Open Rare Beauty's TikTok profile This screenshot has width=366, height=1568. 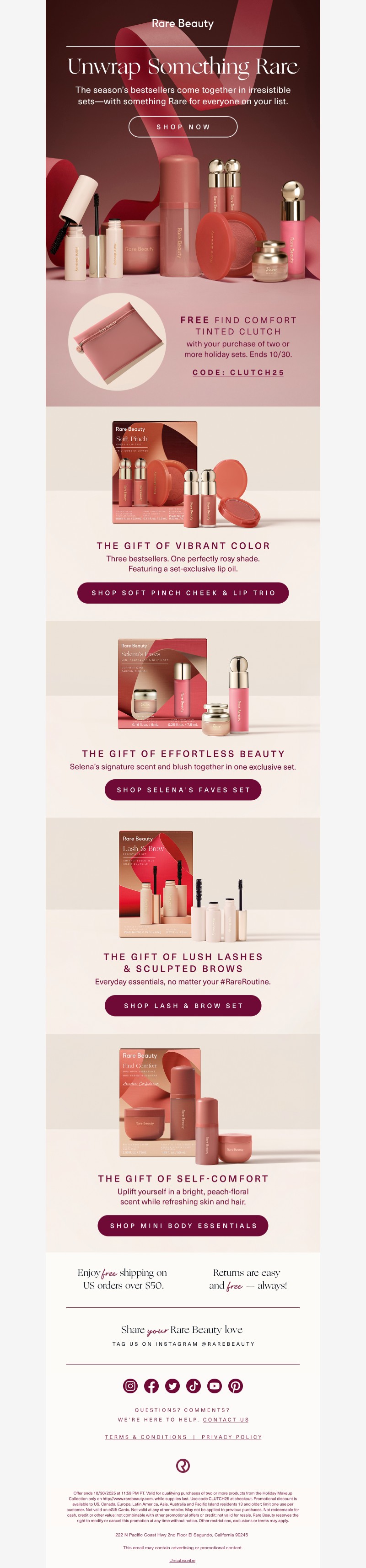tap(194, 1386)
